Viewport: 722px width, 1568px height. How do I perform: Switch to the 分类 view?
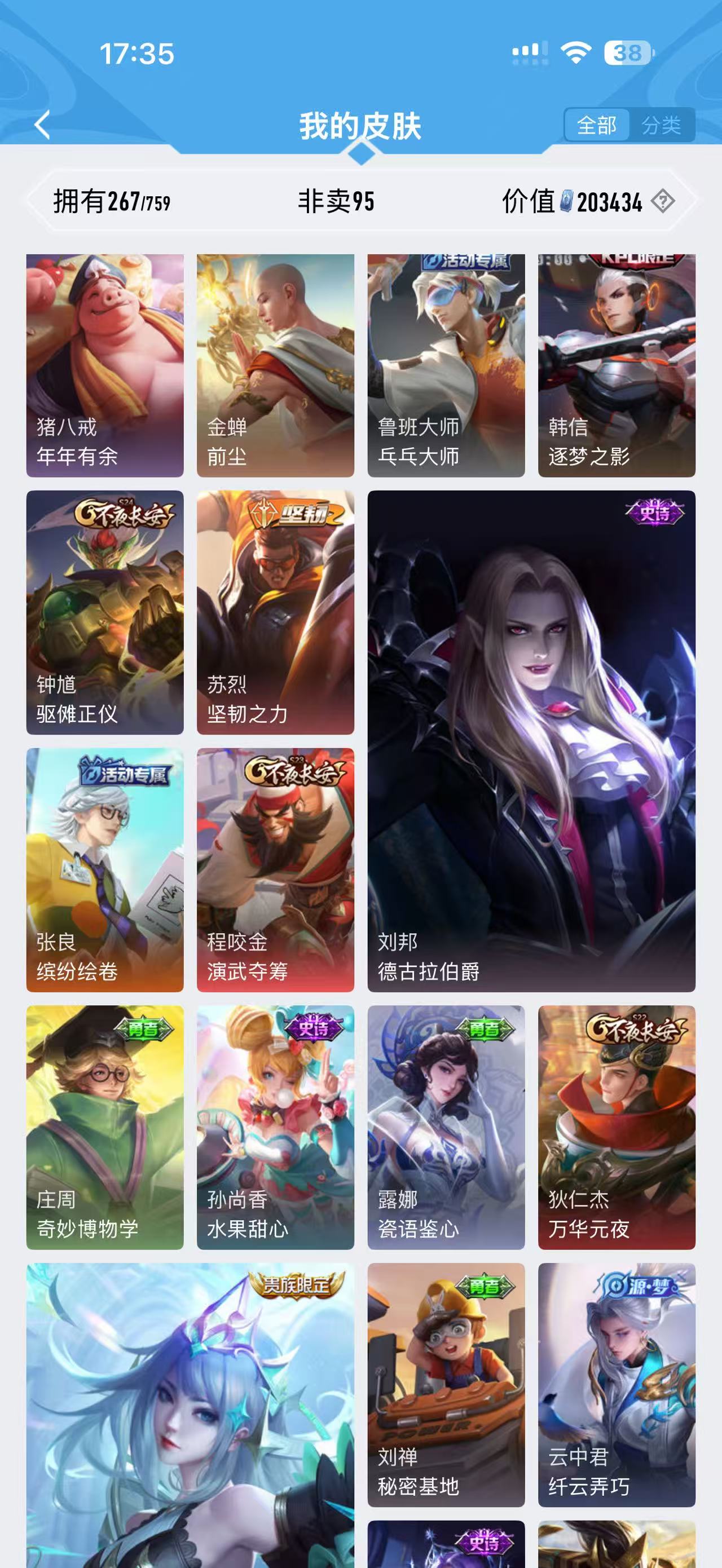661,125
